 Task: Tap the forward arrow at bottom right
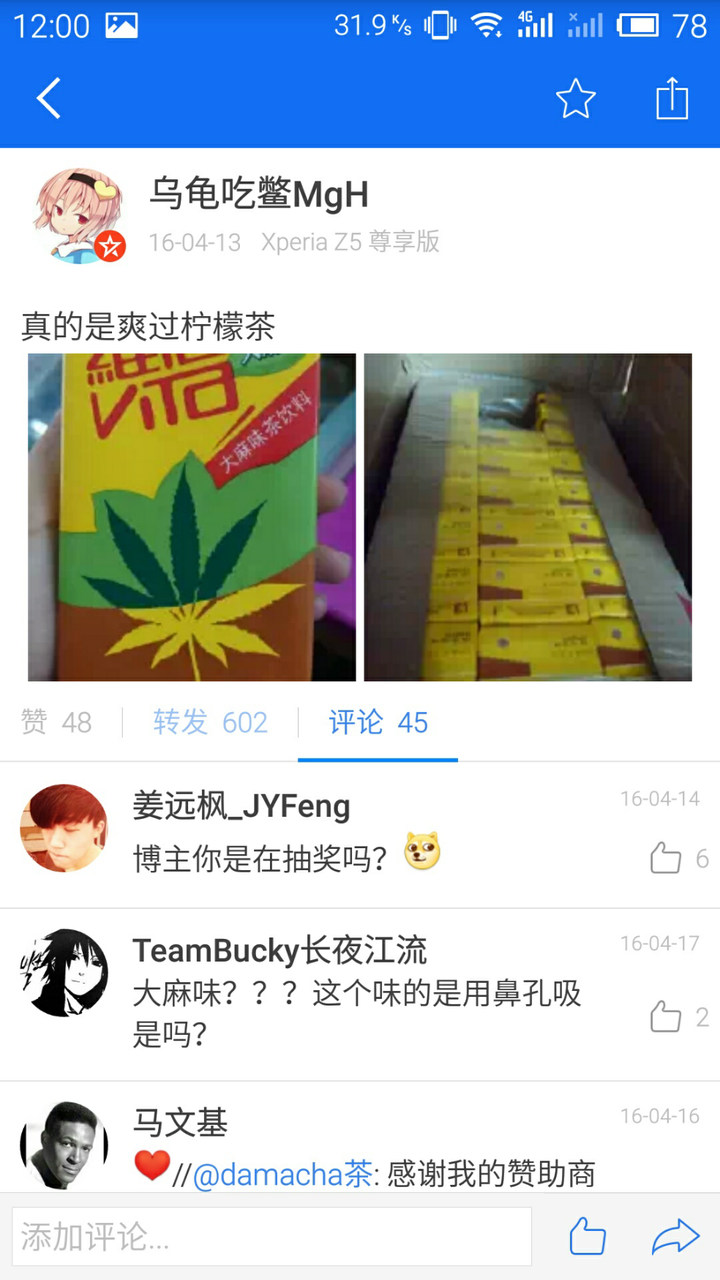(x=672, y=1236)
